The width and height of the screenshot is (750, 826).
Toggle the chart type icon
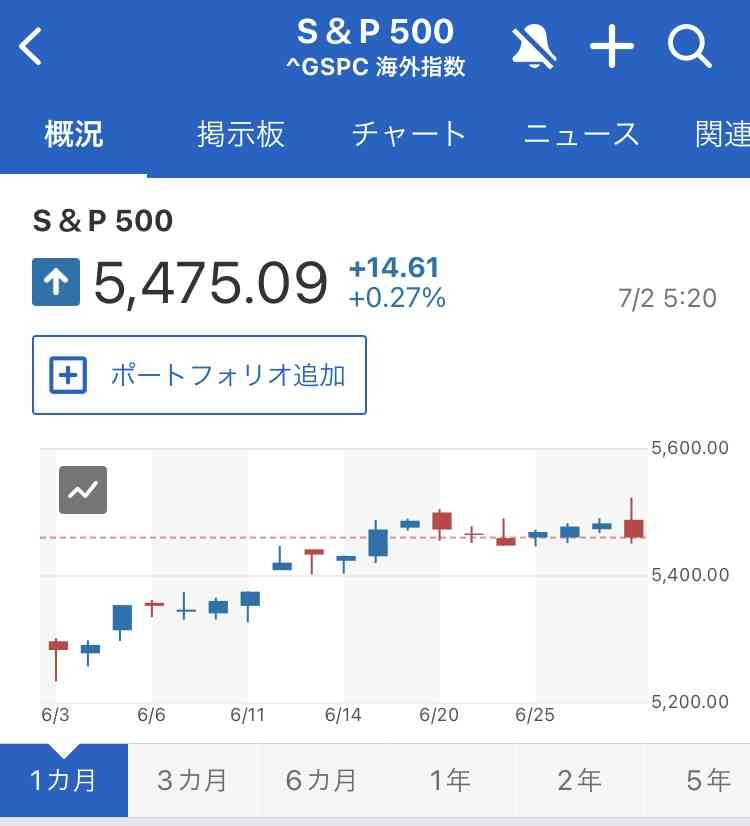coord(83,490)
